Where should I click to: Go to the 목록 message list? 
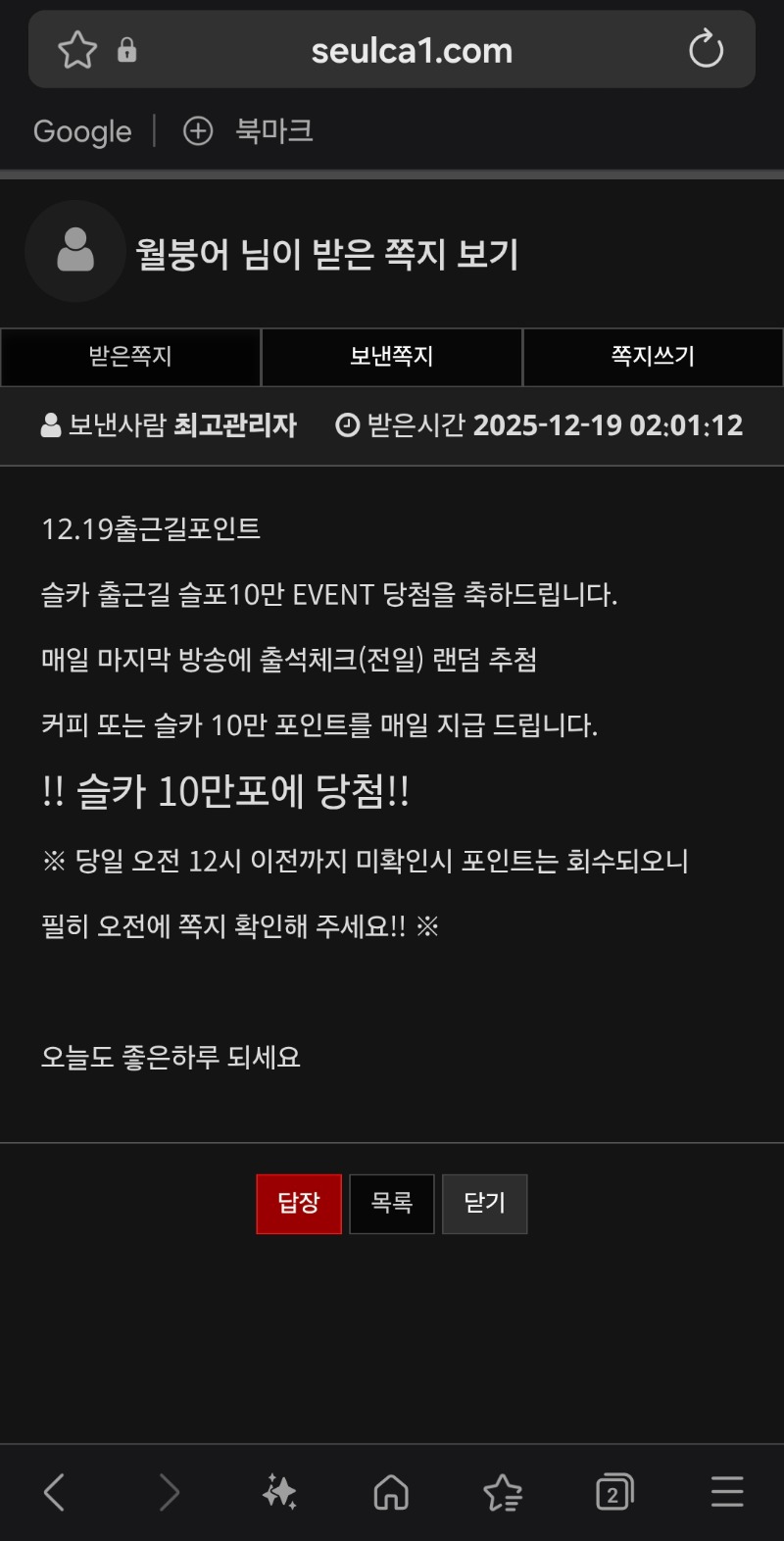coord(392,1203)
